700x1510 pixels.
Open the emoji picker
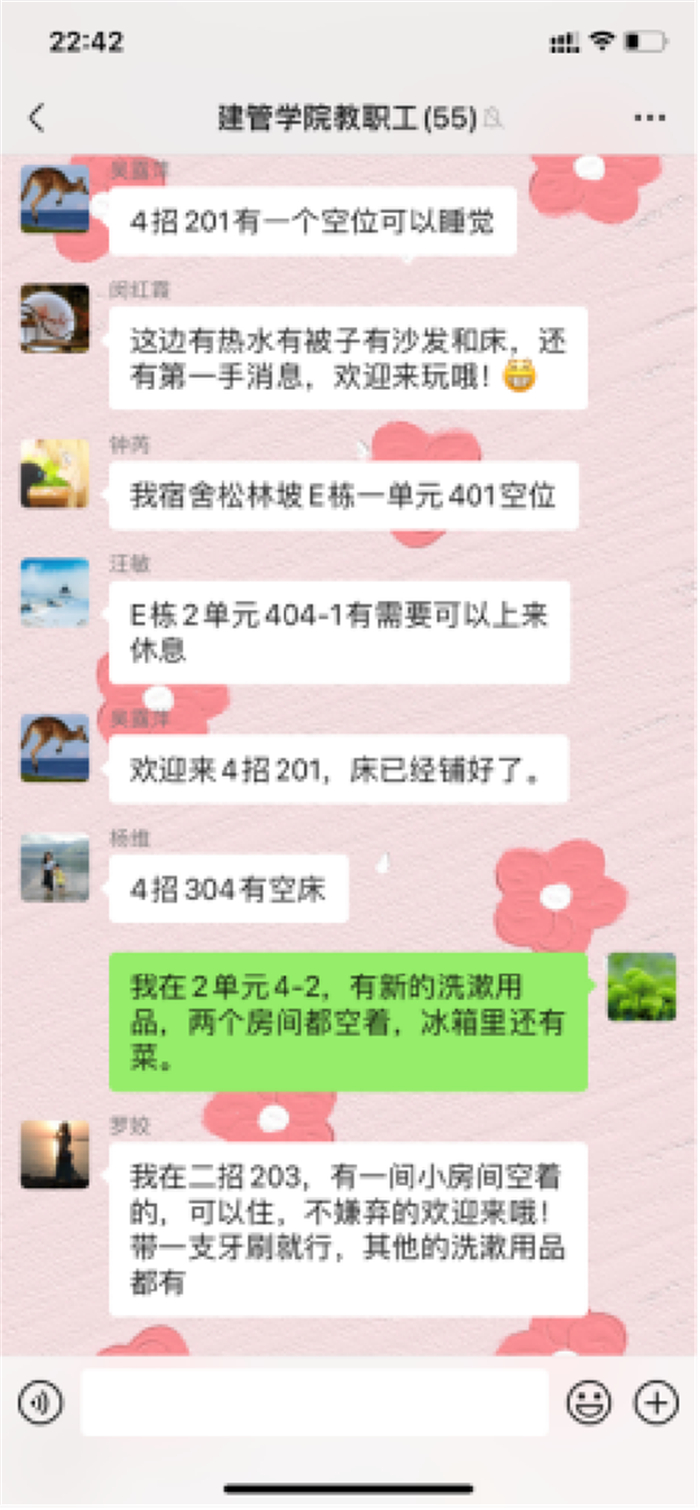click(x=589, y=1403)
